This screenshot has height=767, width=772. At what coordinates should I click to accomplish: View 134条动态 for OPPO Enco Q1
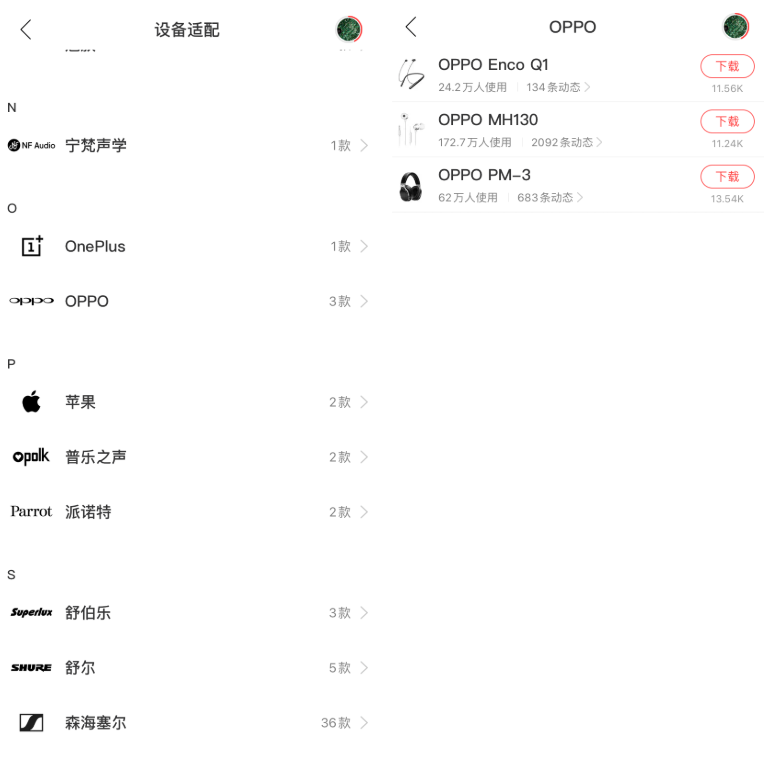tap(558, 88)
